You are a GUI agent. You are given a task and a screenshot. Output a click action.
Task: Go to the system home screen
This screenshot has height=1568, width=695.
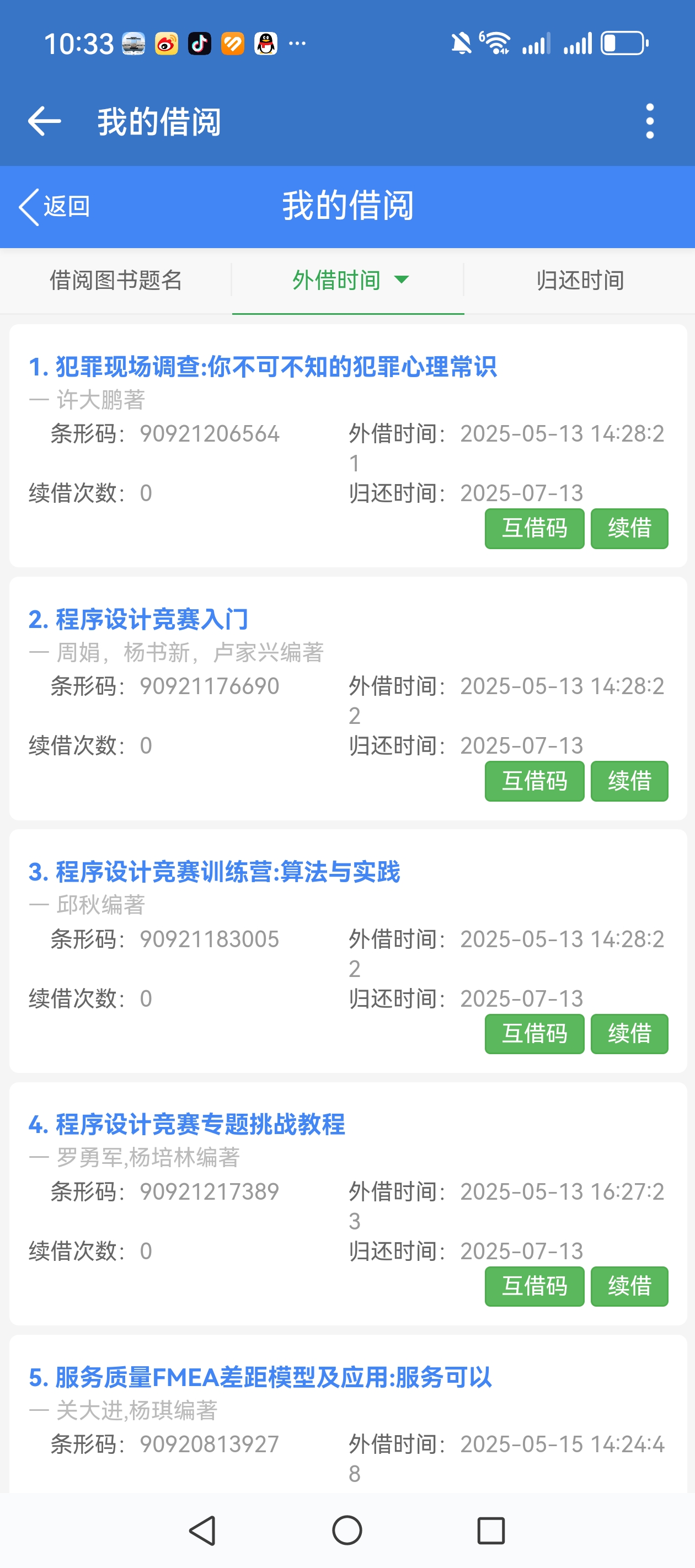pos(347,1531)
